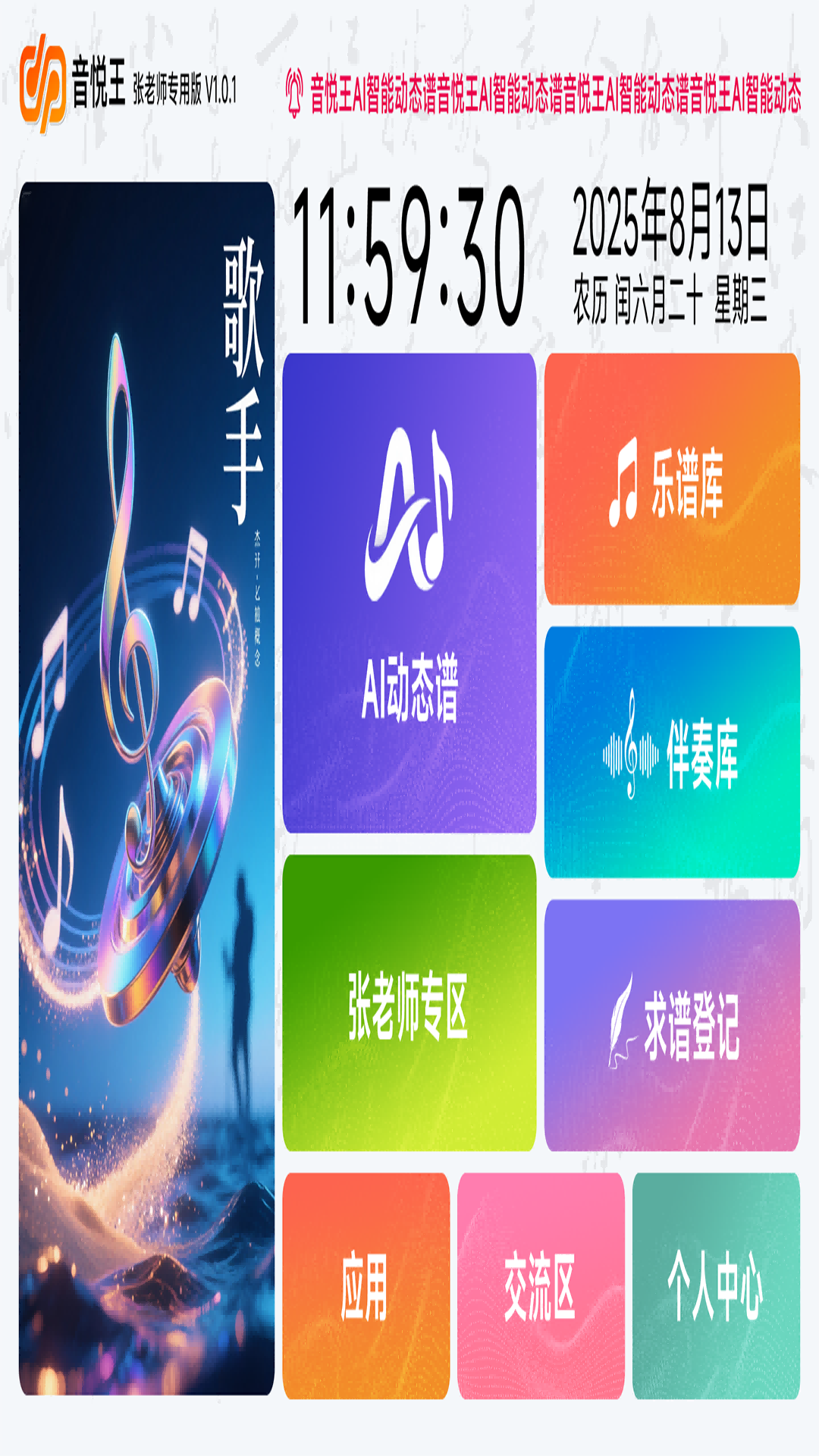Viewport: 819px width, 1456px height.
Task: Enter the 张老师专区 section
Action: [409, 1003]
